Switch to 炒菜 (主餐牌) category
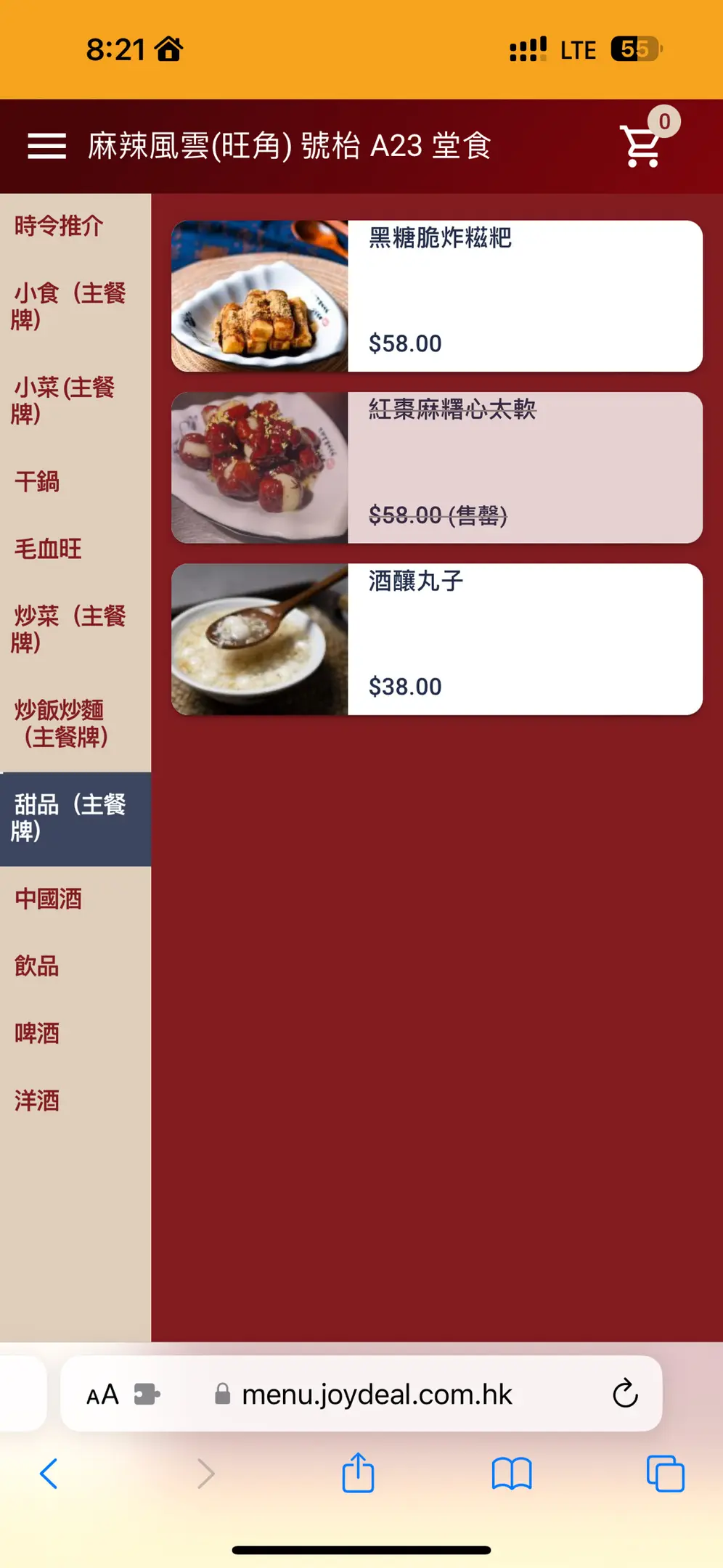This screenshot has height=1568, width=723. pos(70,629)
